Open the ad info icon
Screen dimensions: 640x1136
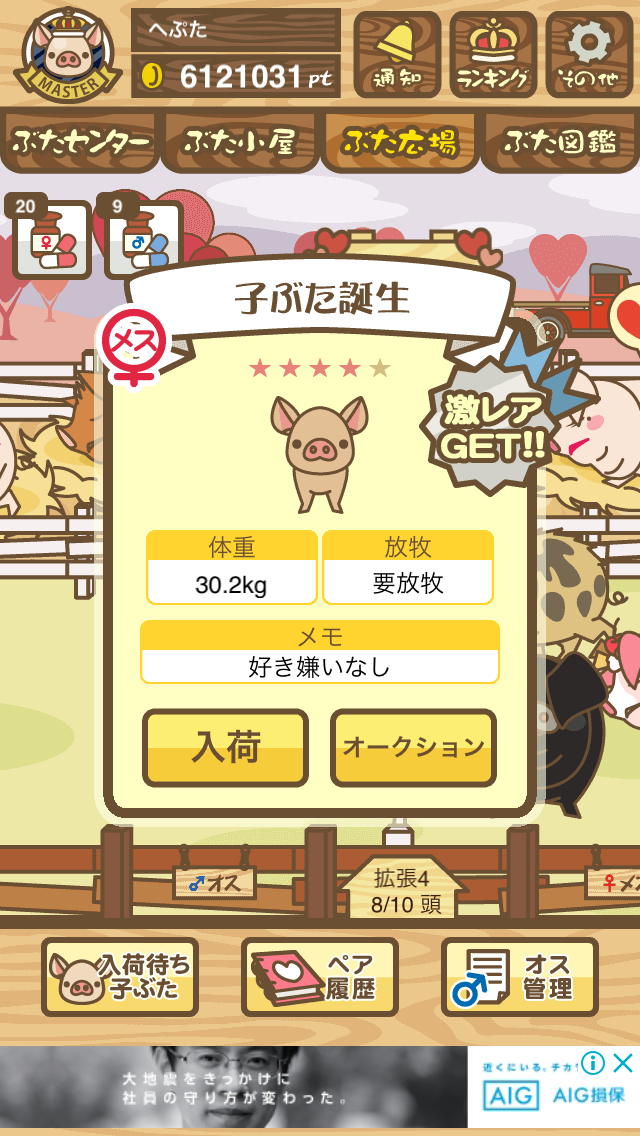(592, 1064)
